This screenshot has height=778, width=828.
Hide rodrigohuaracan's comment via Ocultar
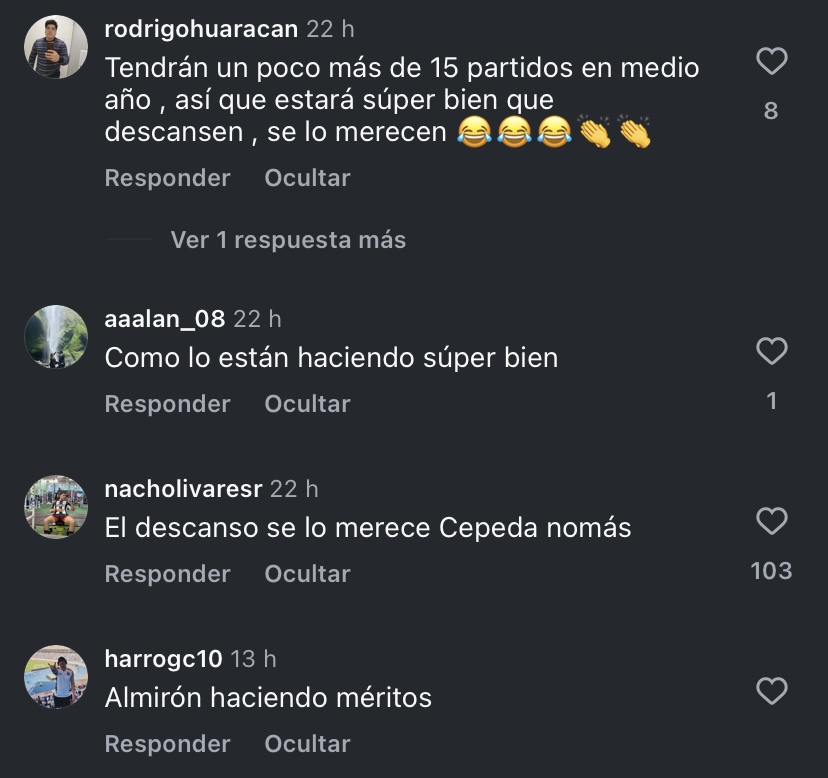pyautogui.click(x=307, y=178)
